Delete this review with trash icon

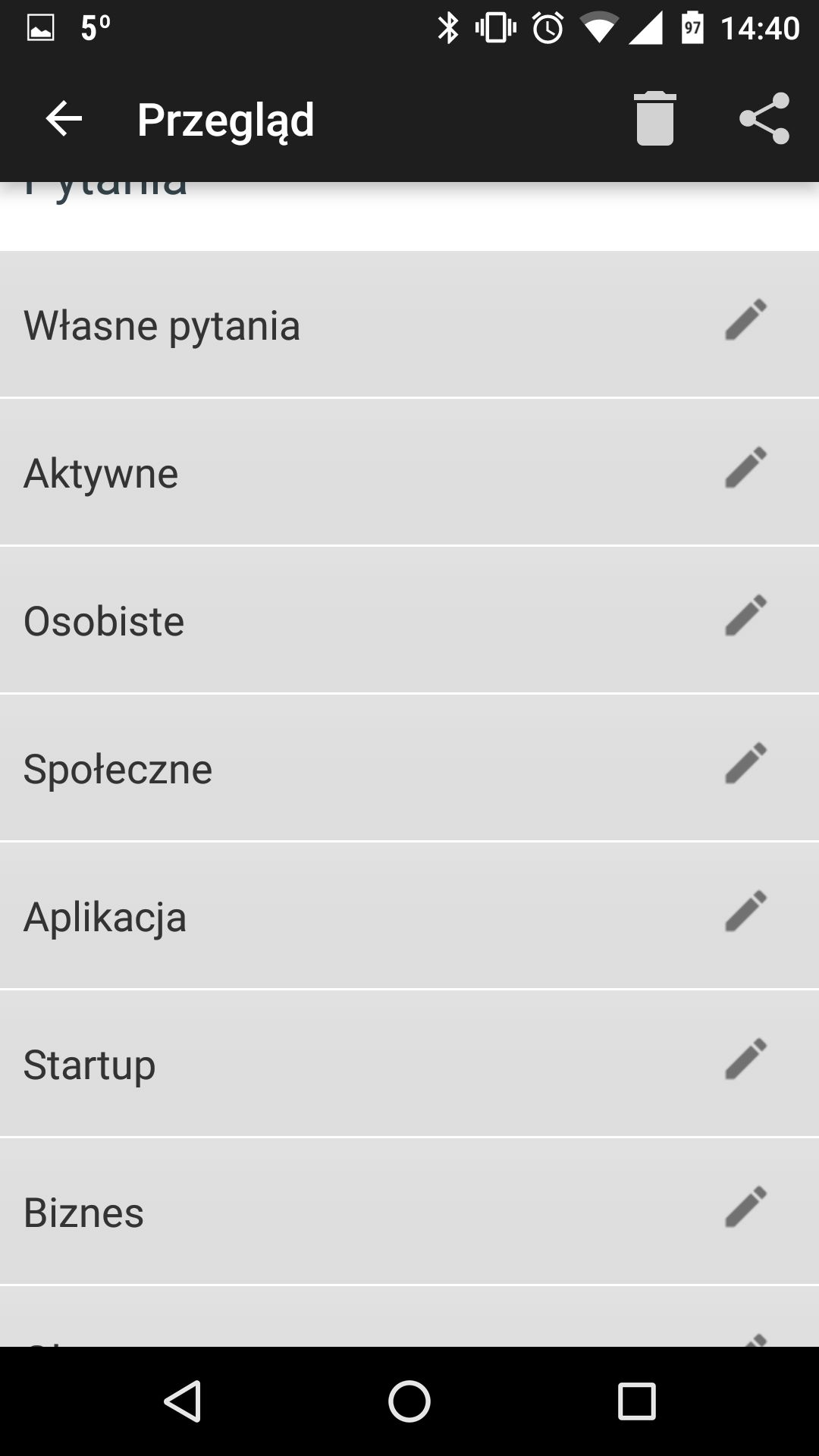click(655, 118)
